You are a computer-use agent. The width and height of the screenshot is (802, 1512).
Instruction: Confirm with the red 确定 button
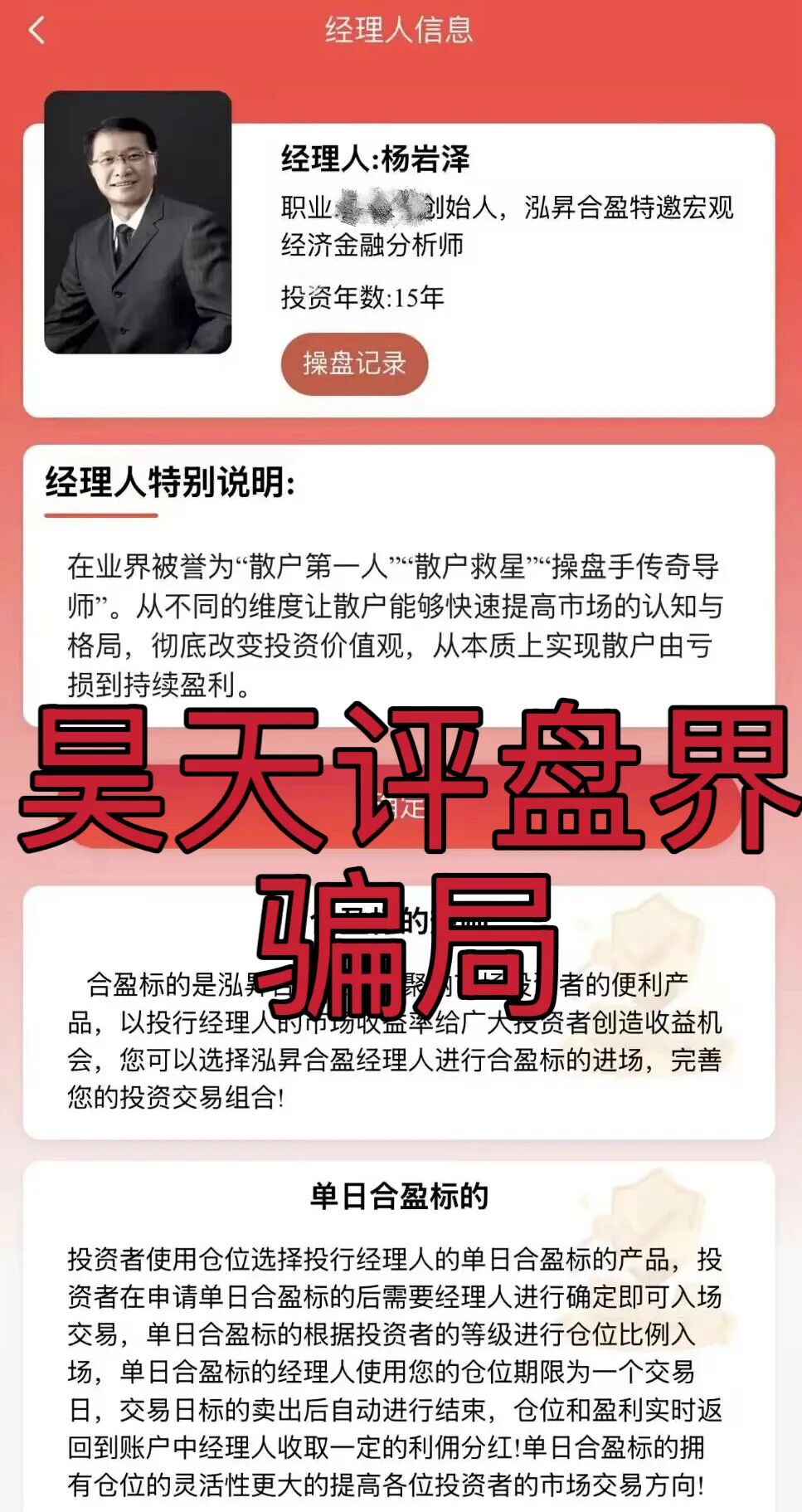pos(401,807)
